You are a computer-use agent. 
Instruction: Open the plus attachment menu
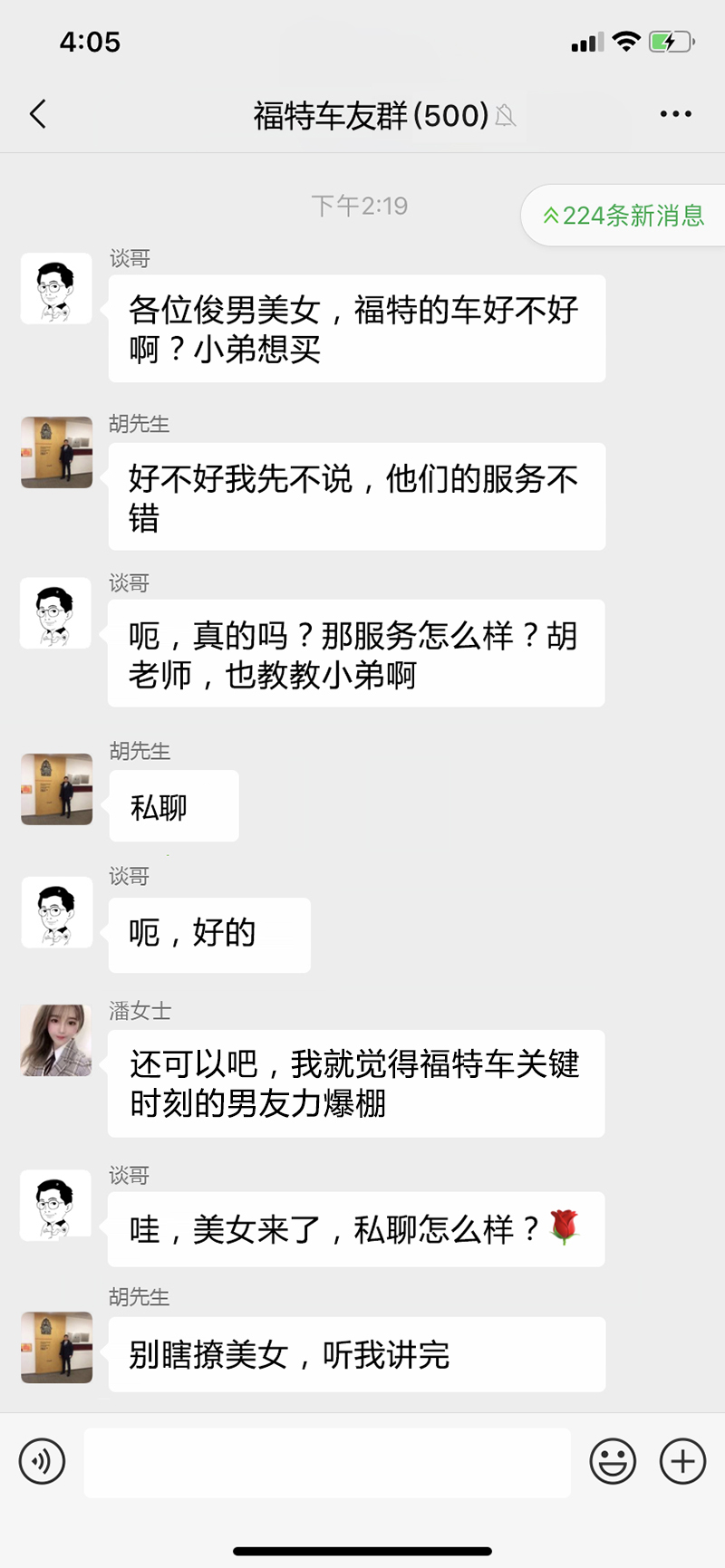pos(681,1461)
